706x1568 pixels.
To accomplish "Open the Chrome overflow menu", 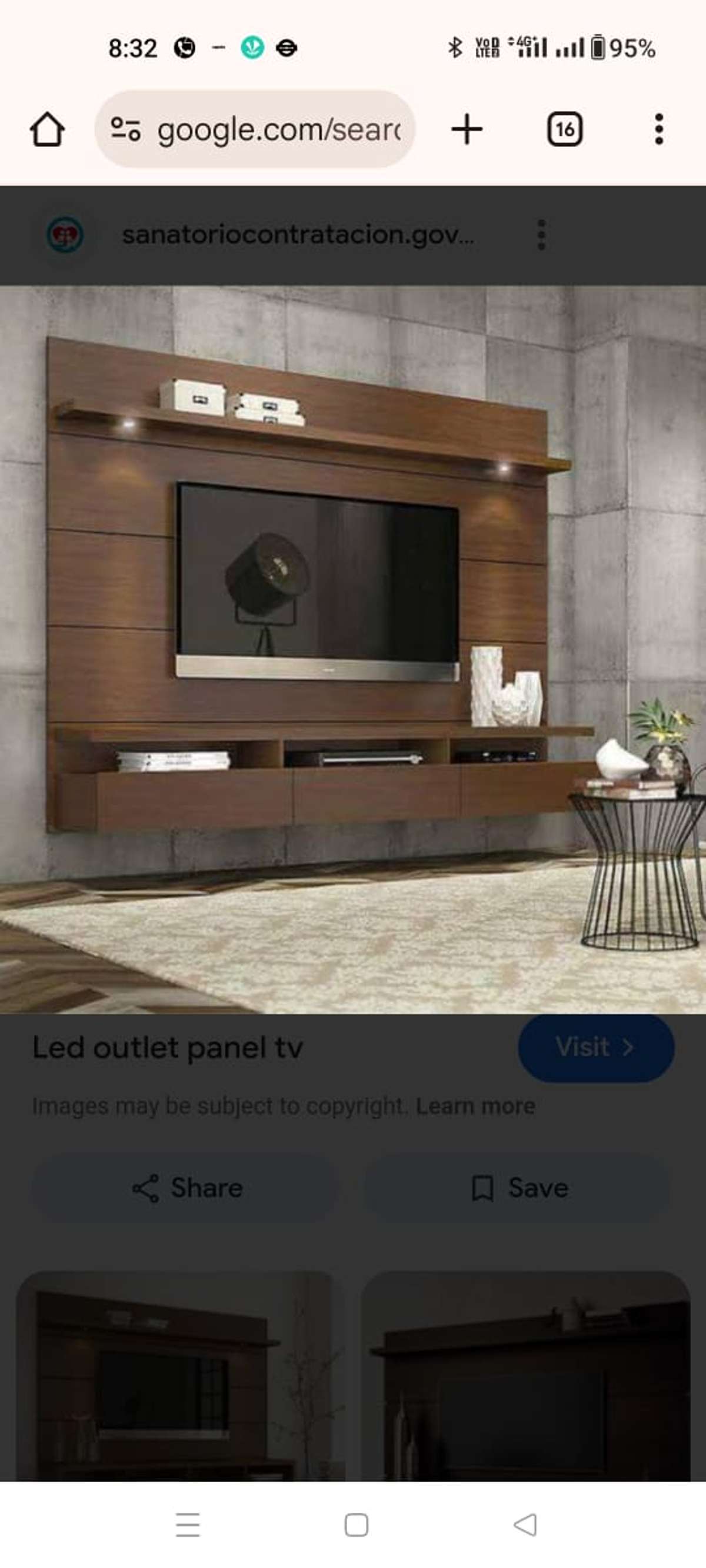I will click(658, 130).
